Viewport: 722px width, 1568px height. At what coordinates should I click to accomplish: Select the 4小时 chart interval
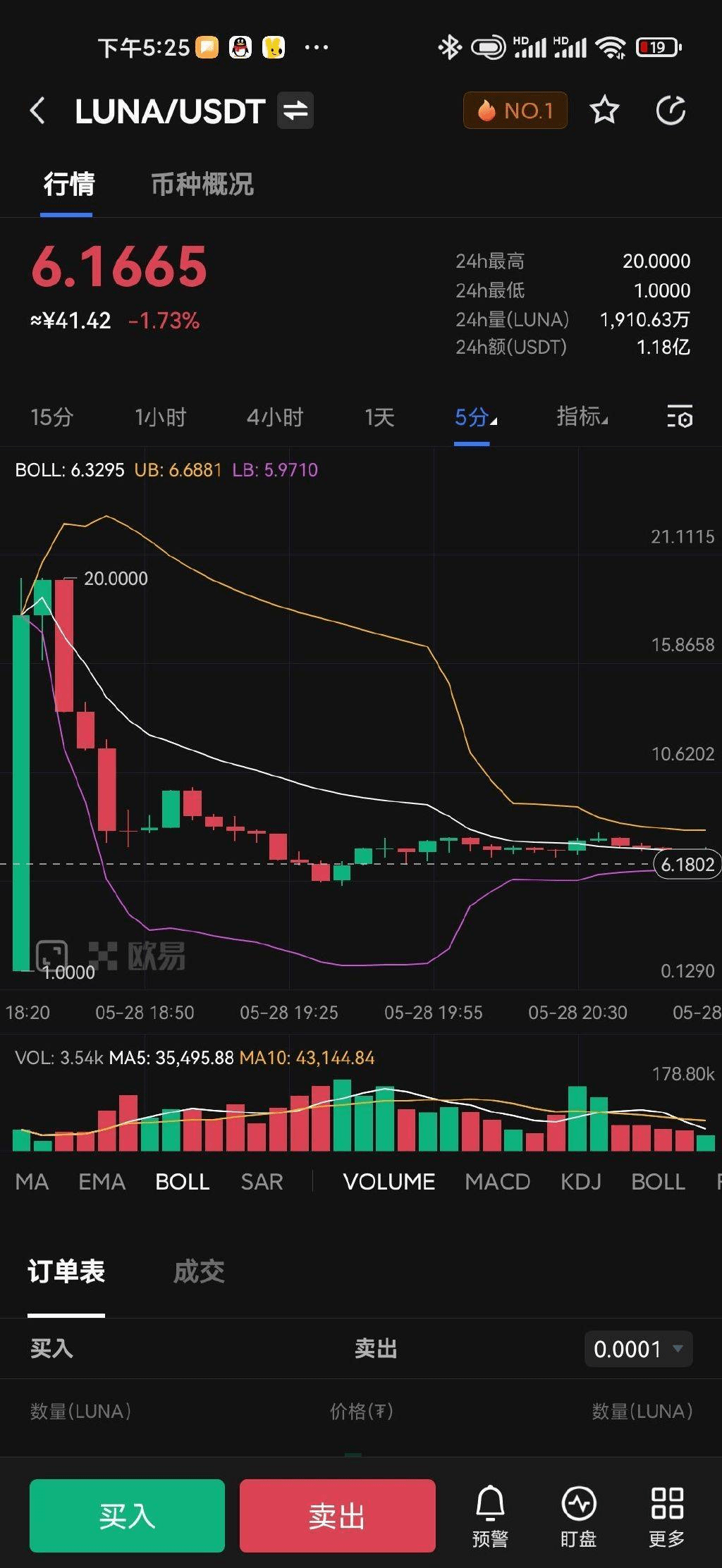click(275, 417)
